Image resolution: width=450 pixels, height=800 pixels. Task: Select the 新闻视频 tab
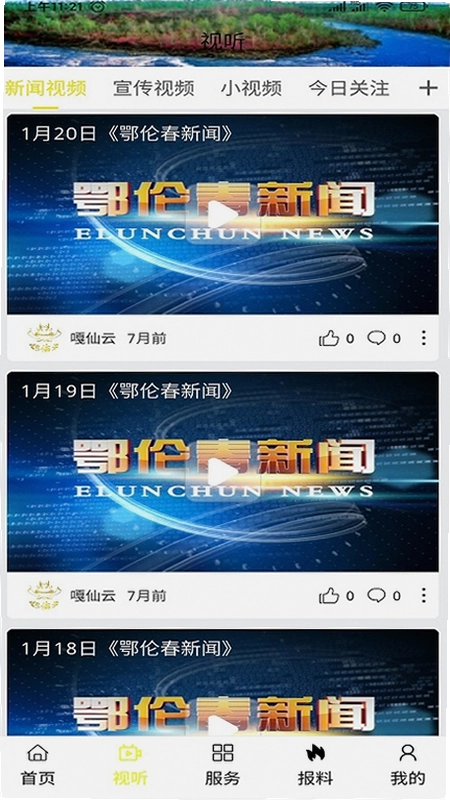(x=46, y=88)
